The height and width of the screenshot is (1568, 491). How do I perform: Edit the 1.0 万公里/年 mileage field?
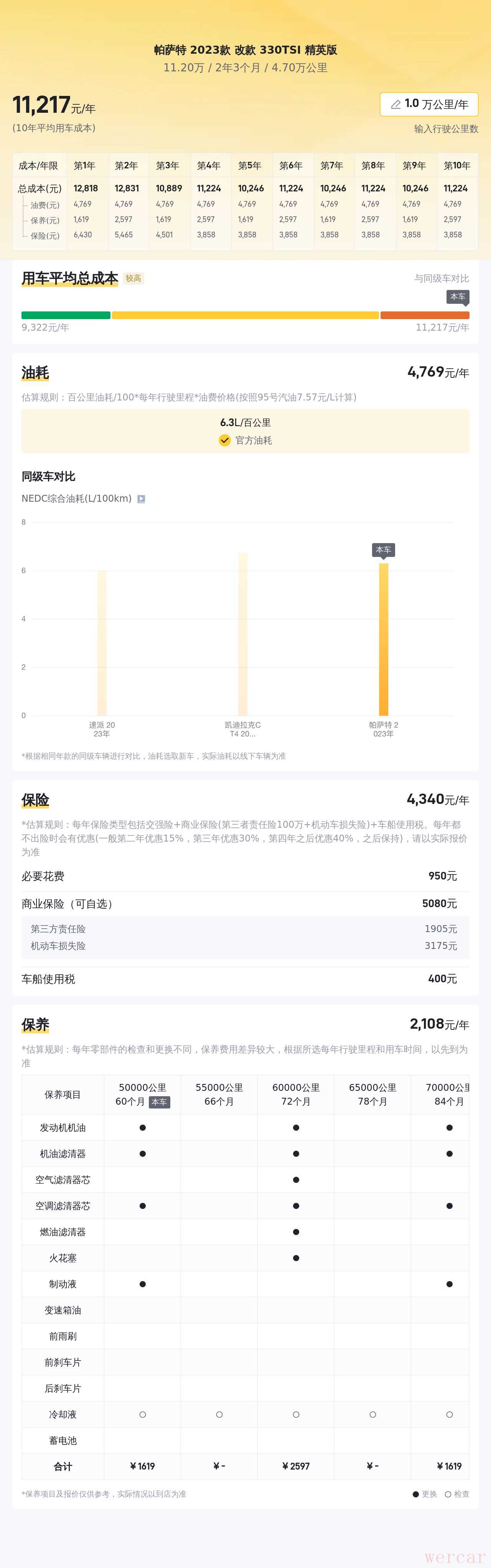tap(429, 104)
